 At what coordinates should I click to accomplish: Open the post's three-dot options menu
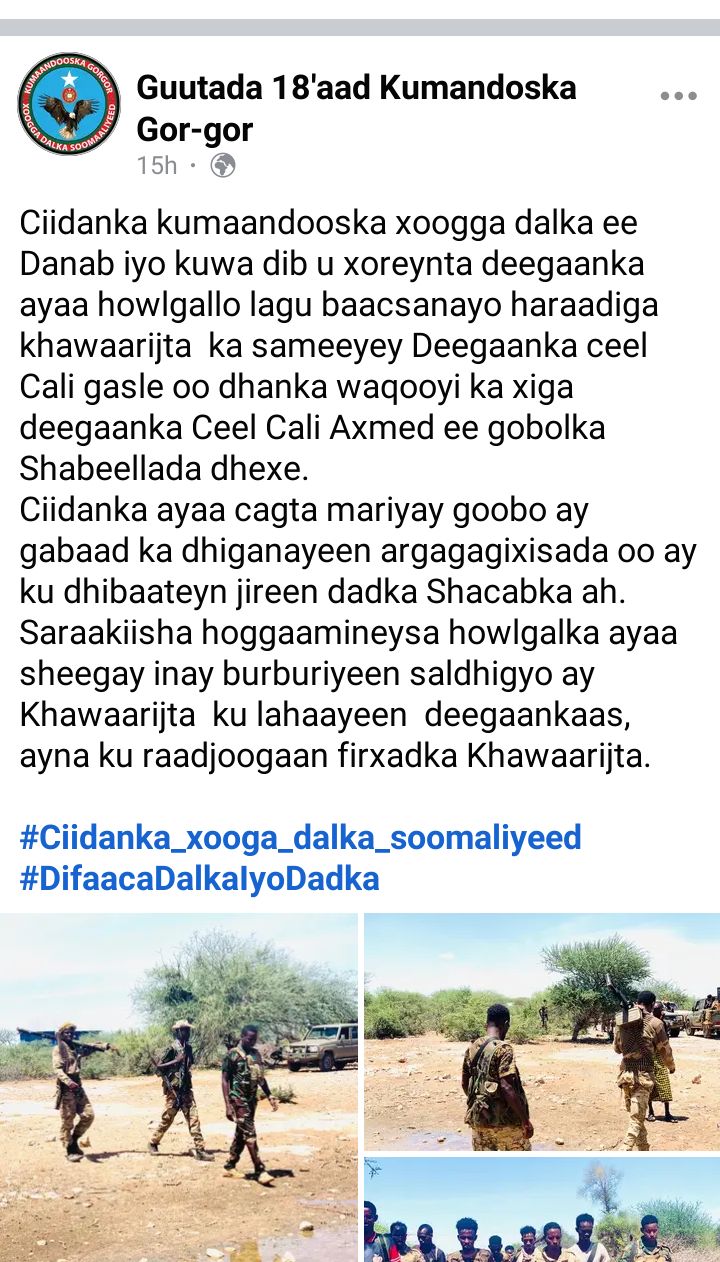(678, 96)
